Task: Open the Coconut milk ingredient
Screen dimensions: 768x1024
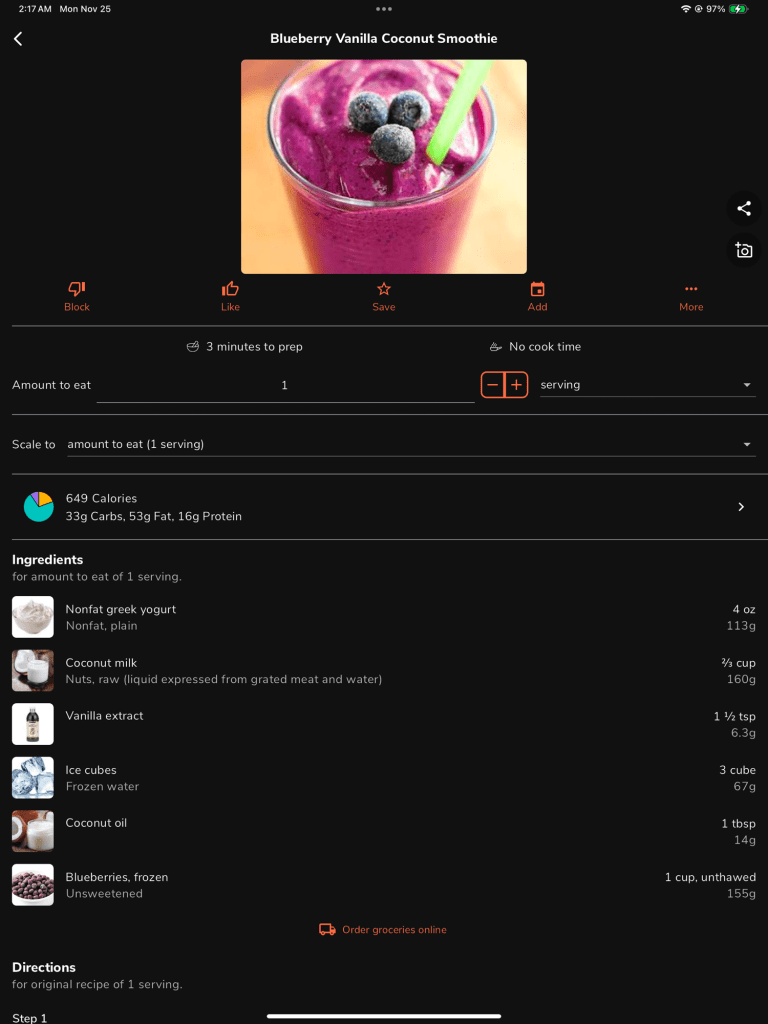Action: pyautogui.click(x=384, y=671)
